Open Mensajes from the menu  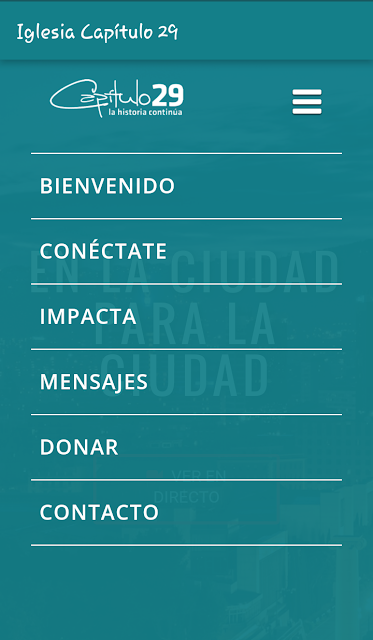tap(186, 382)
